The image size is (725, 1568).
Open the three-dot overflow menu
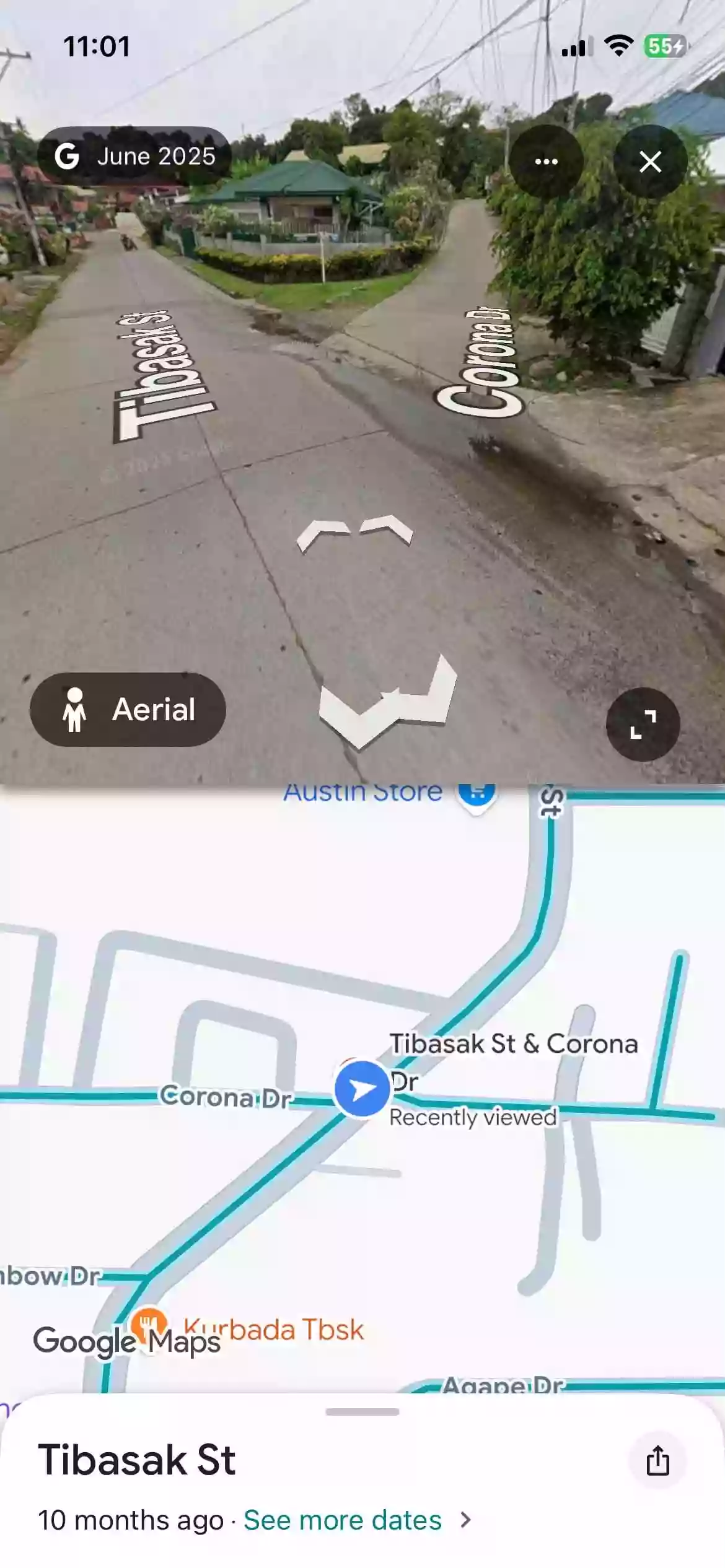click(546, 162)
